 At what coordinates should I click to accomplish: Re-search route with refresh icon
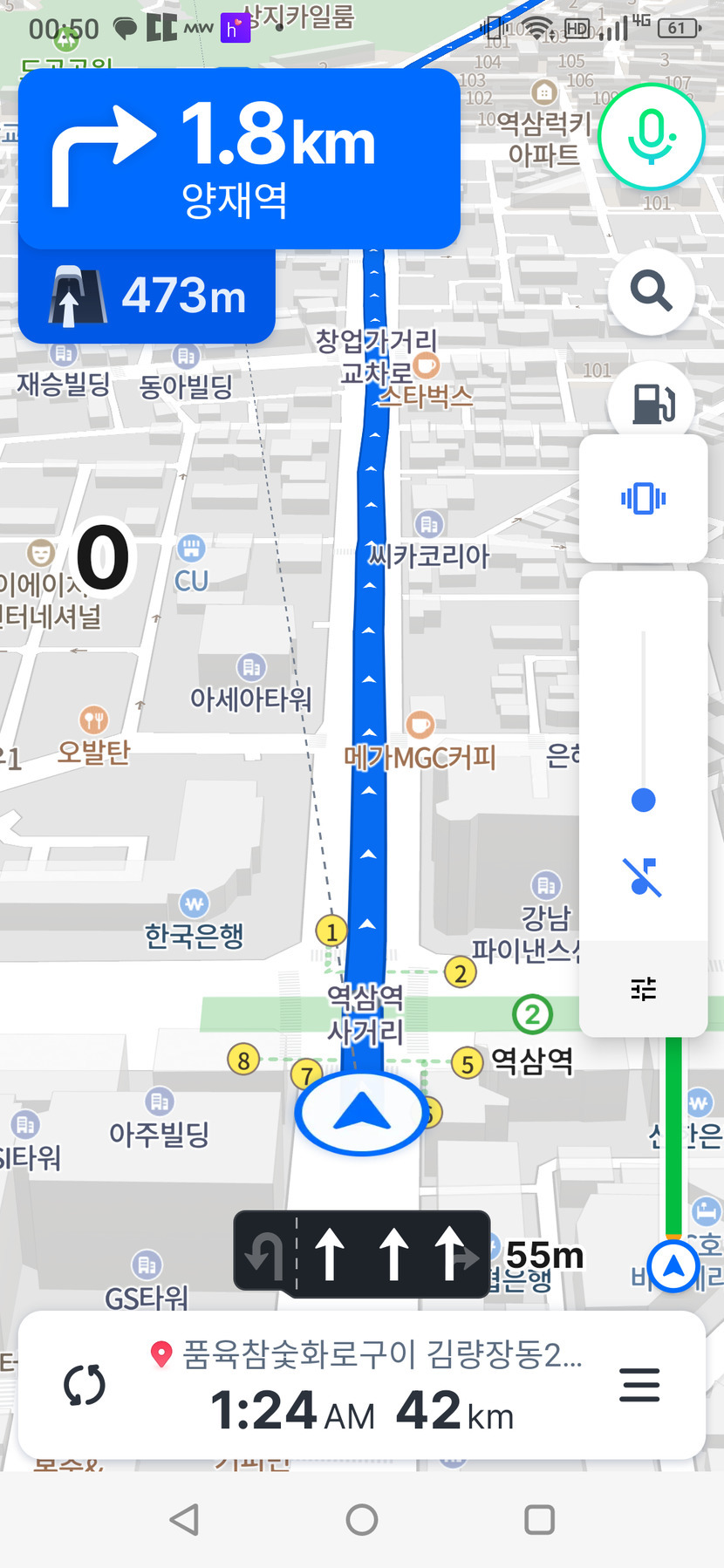pyautogui.click(x=85, y=1385)
